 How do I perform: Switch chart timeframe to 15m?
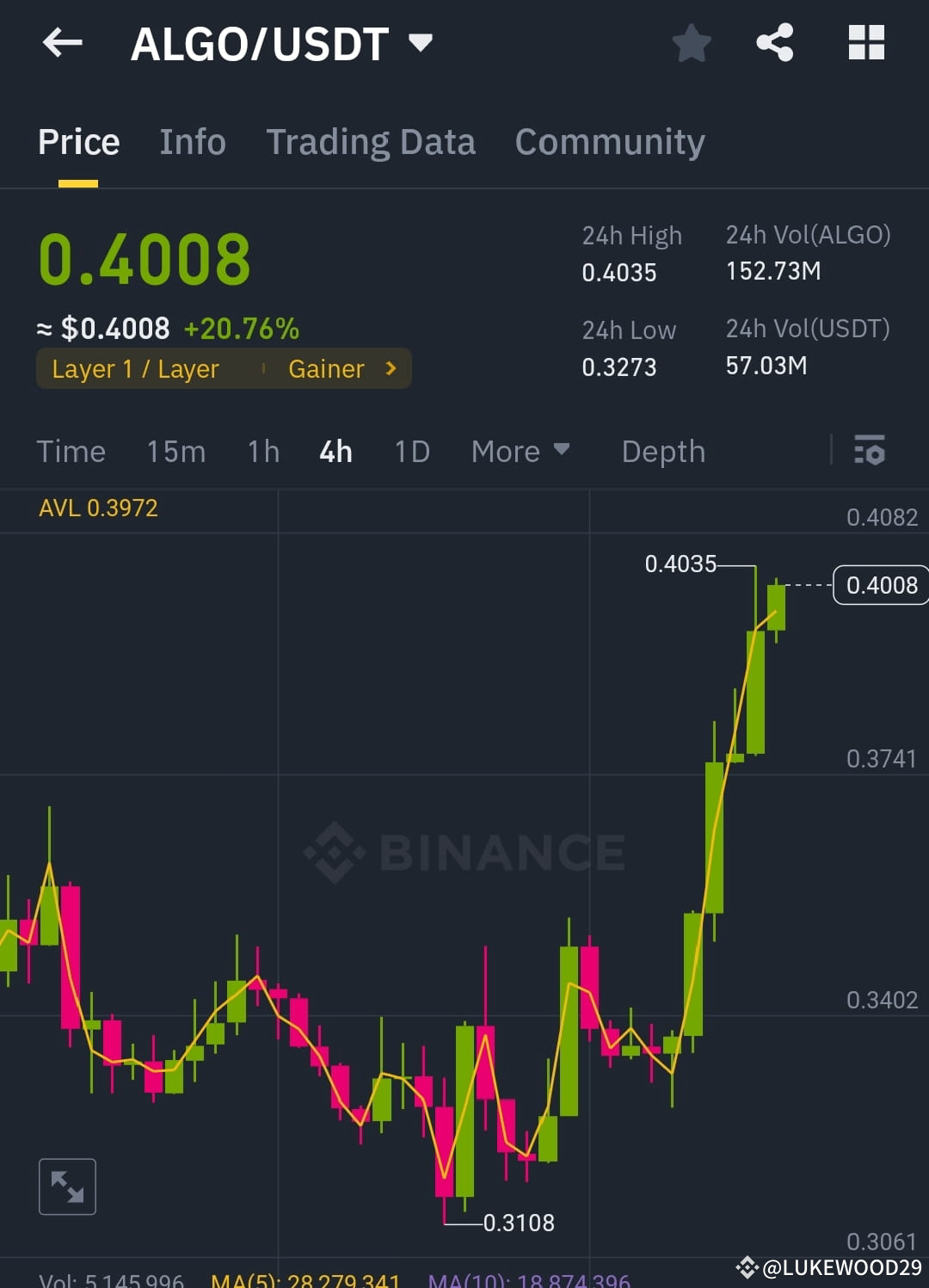[175, 451]
